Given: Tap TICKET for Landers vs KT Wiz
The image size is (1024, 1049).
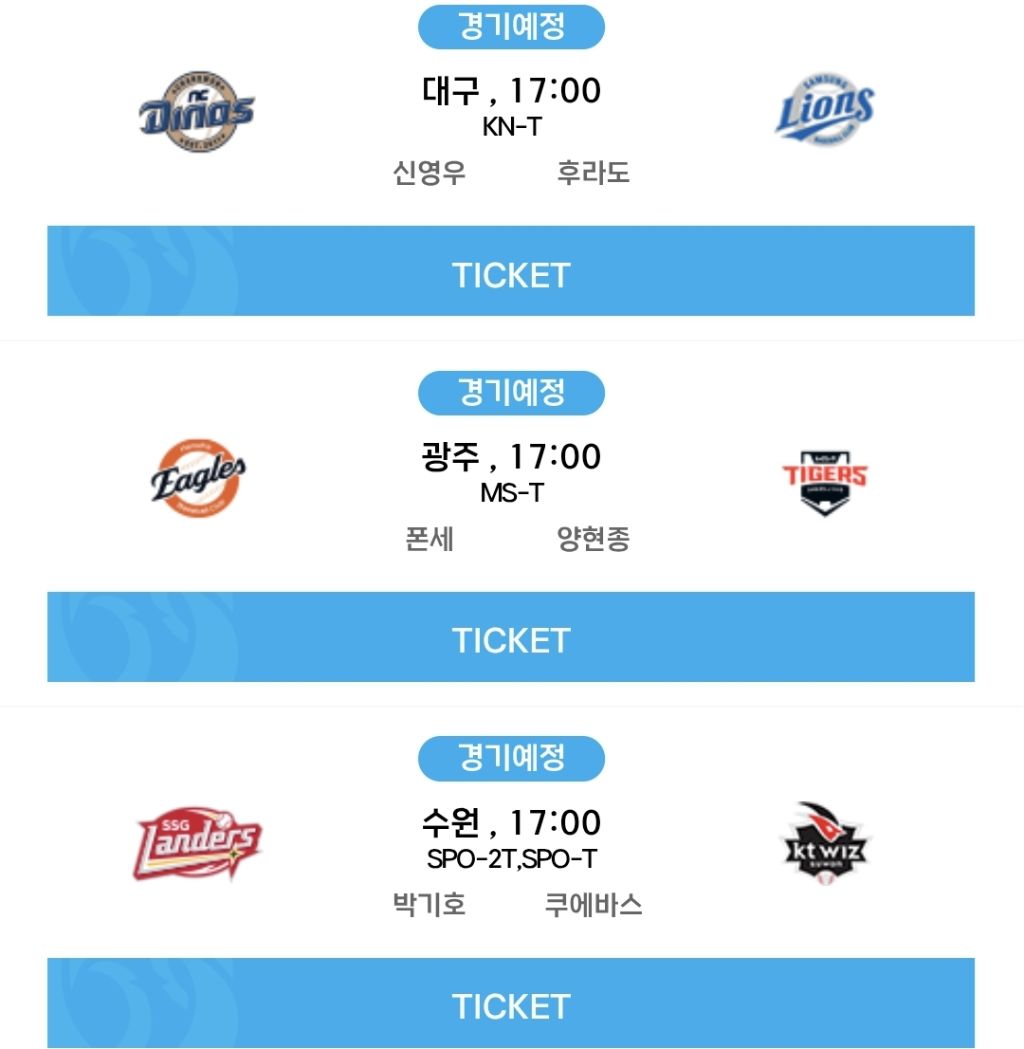Looking at the screenshot, I should [511, 1004].
